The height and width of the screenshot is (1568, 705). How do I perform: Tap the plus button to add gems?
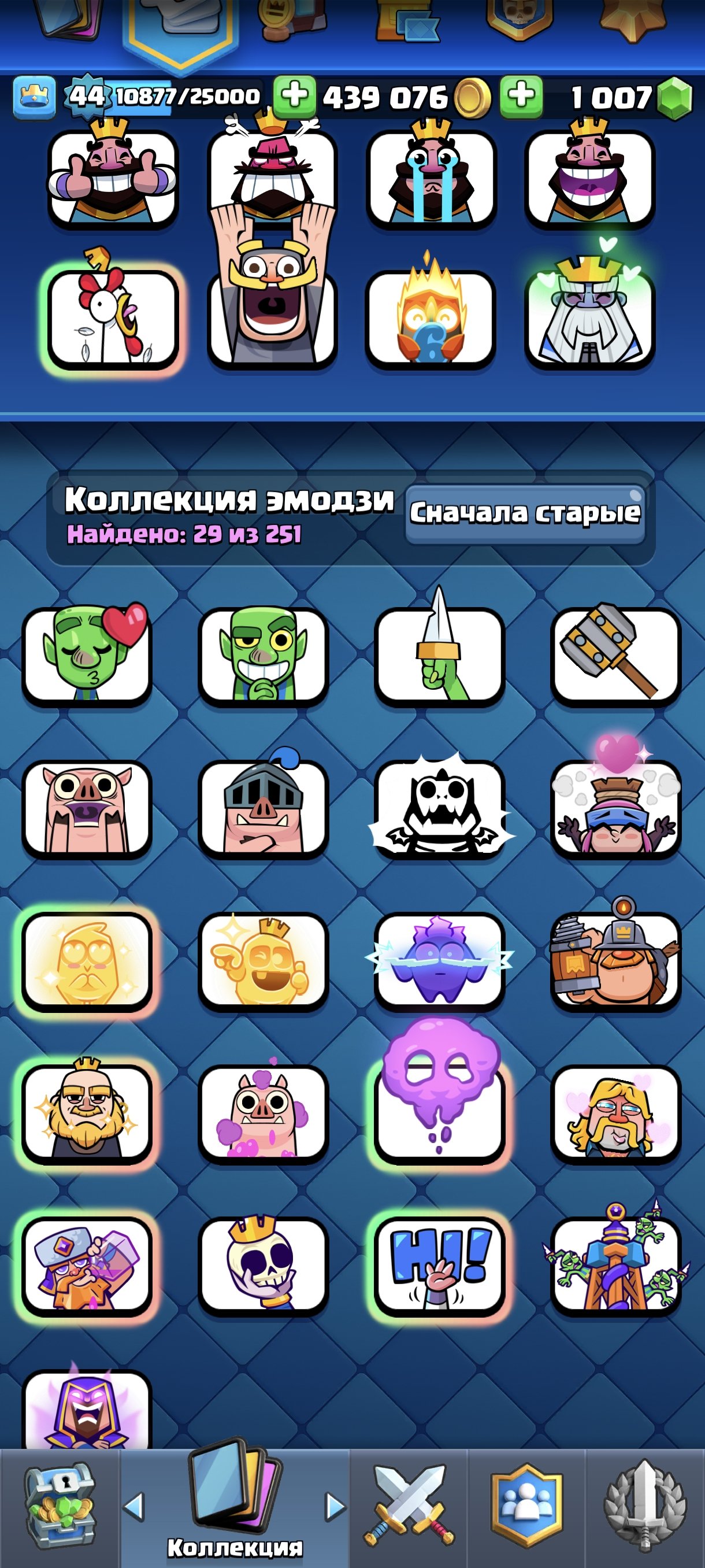[521, 96]
